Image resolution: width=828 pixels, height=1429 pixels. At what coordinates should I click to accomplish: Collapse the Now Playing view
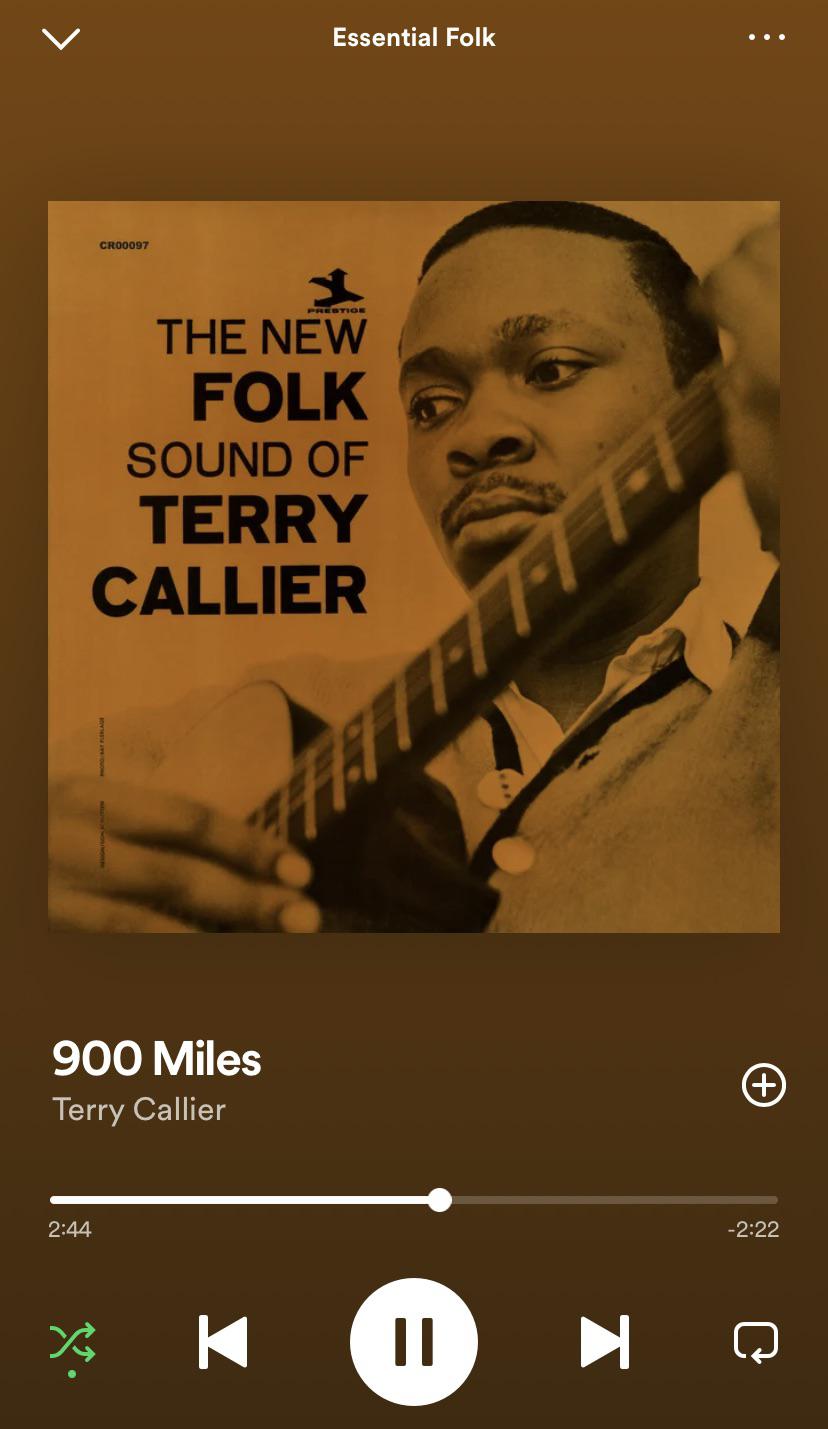(61, 39)
